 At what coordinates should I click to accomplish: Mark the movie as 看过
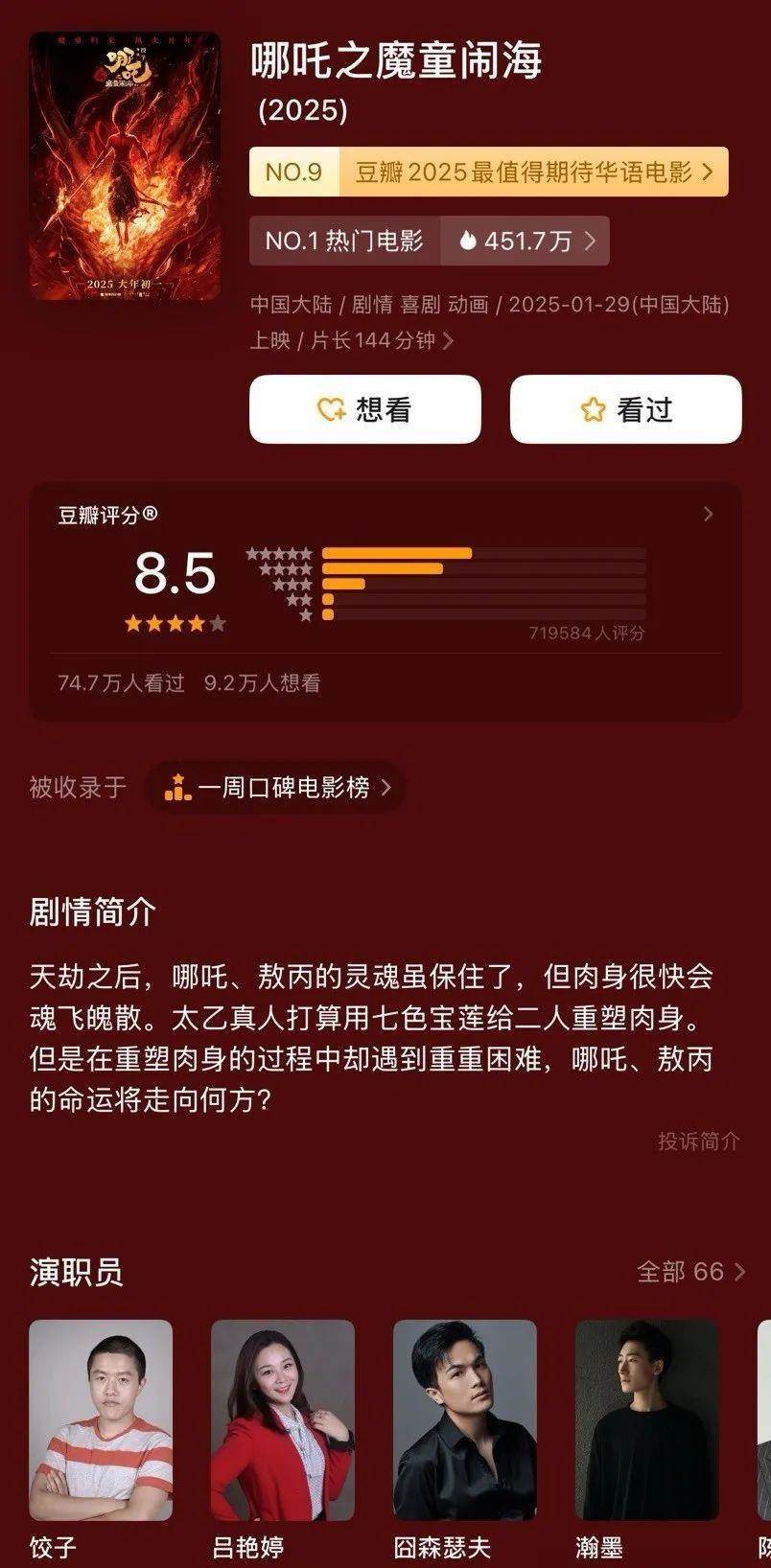(625, 409)
